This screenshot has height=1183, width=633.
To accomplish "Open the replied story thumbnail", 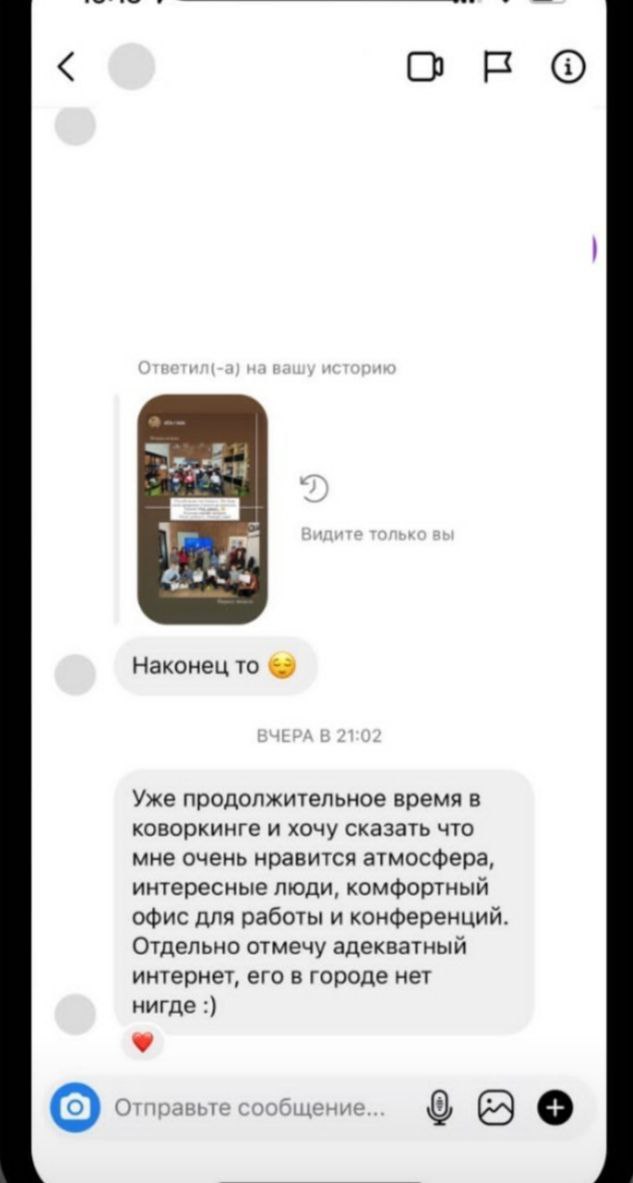I will (x=202, y=509).
